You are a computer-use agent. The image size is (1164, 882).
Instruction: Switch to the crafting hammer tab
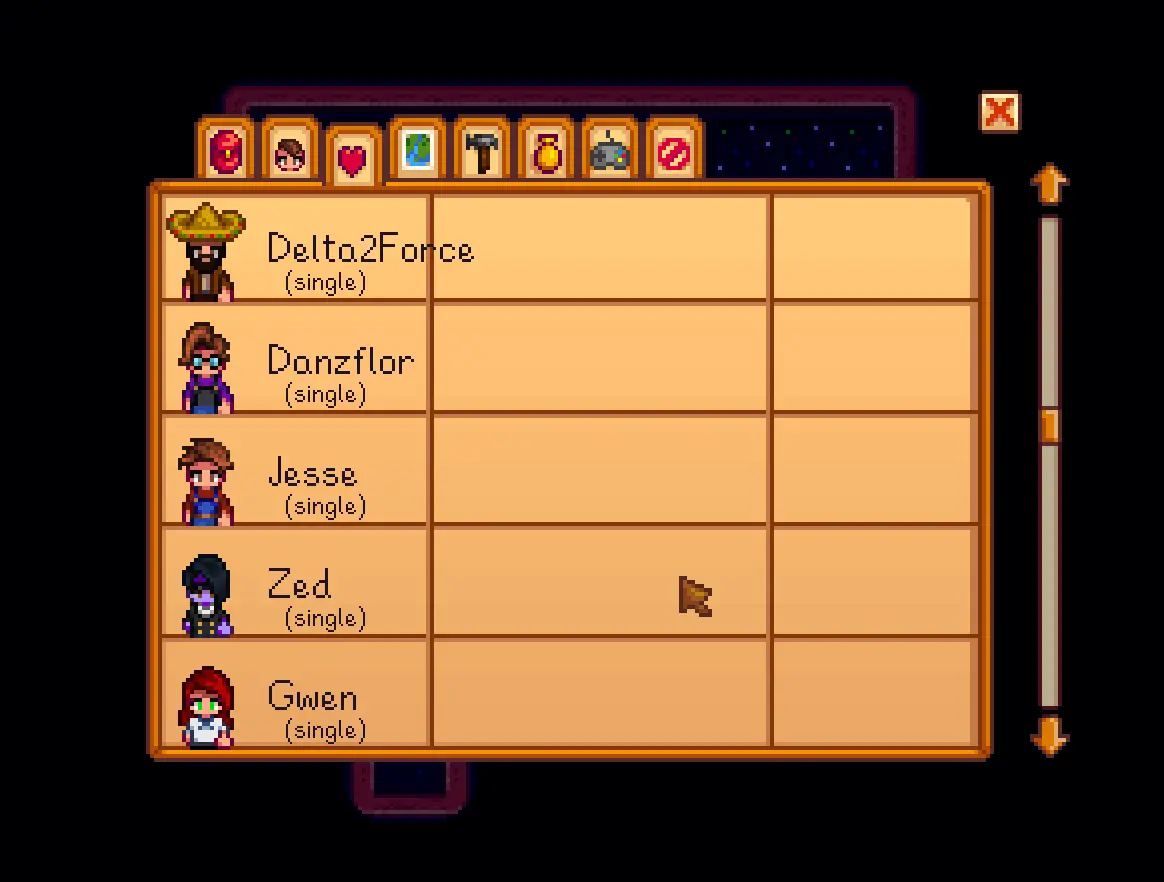pyautogui.click(x=482, y=148)
